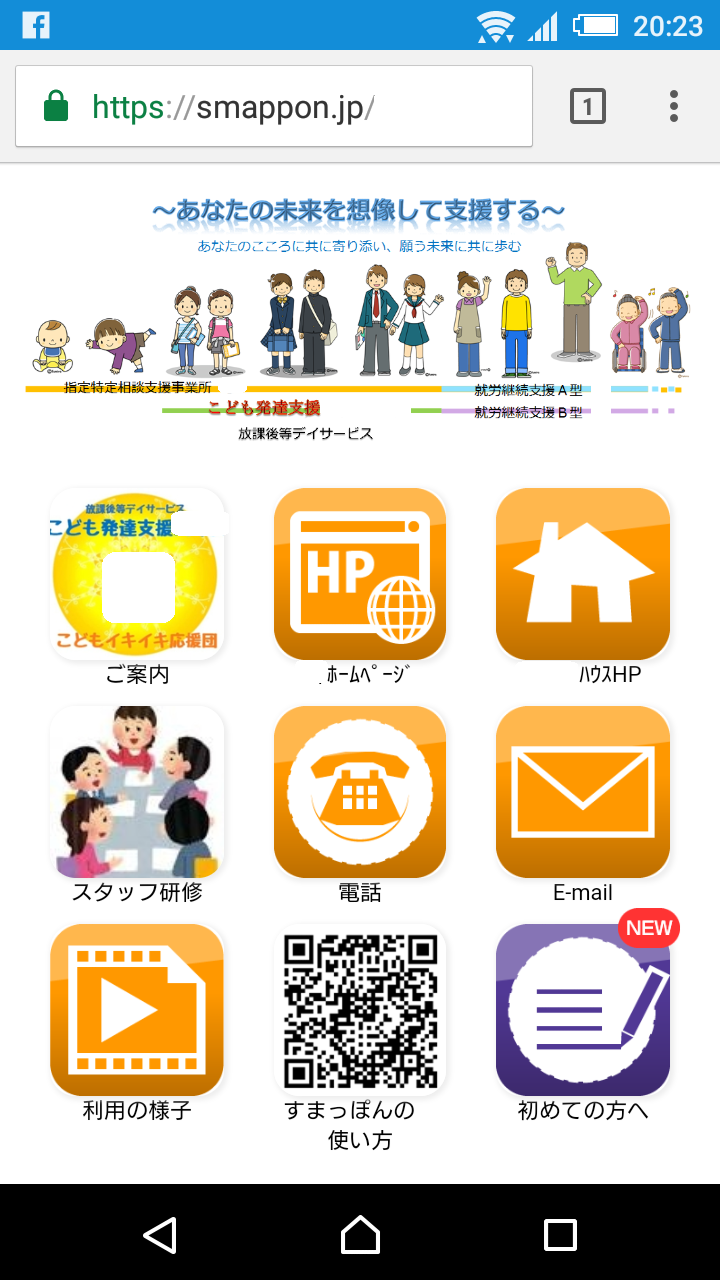Open the すまっぽんの使い方 tile
The image size is (720, 1280).
click(x=360, y=1010)
